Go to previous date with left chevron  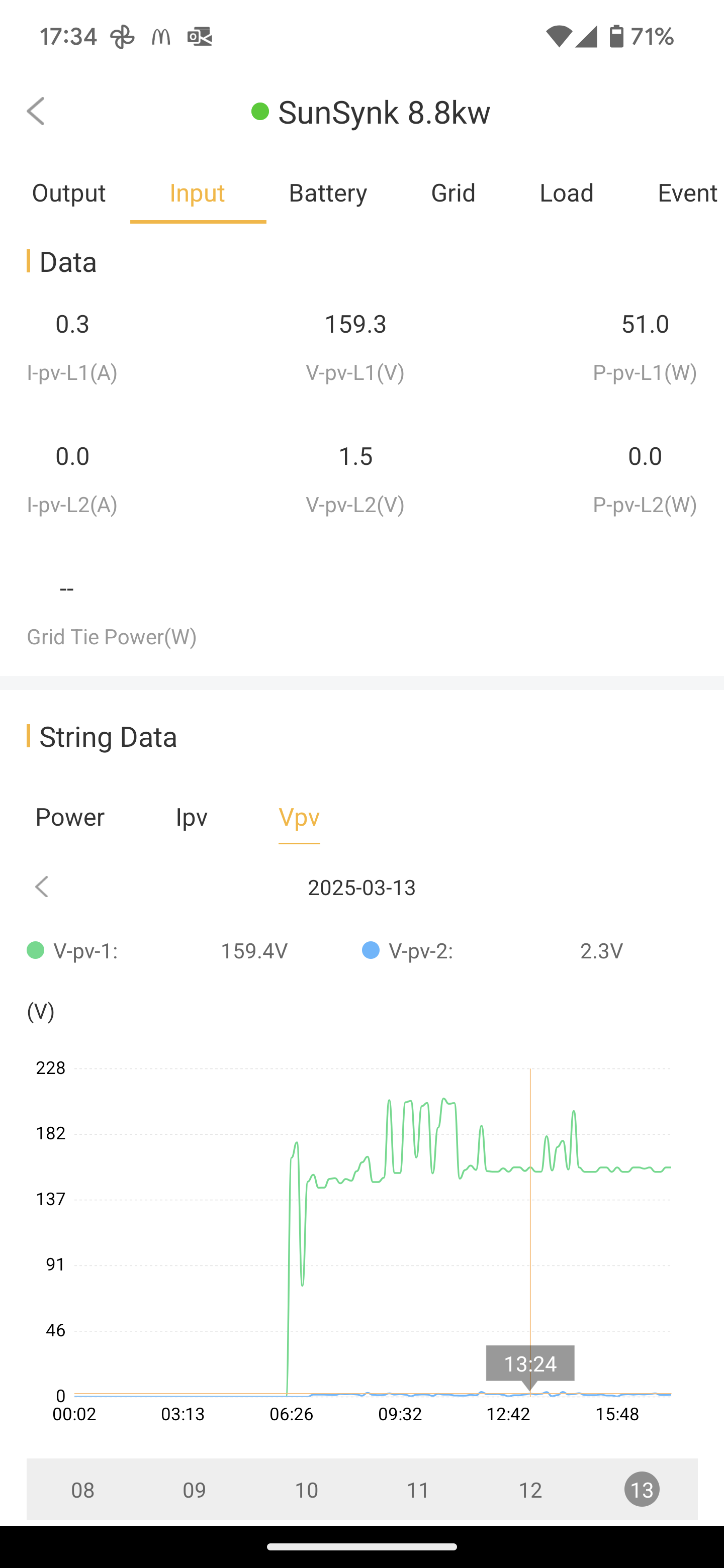(x=41, y=887)
